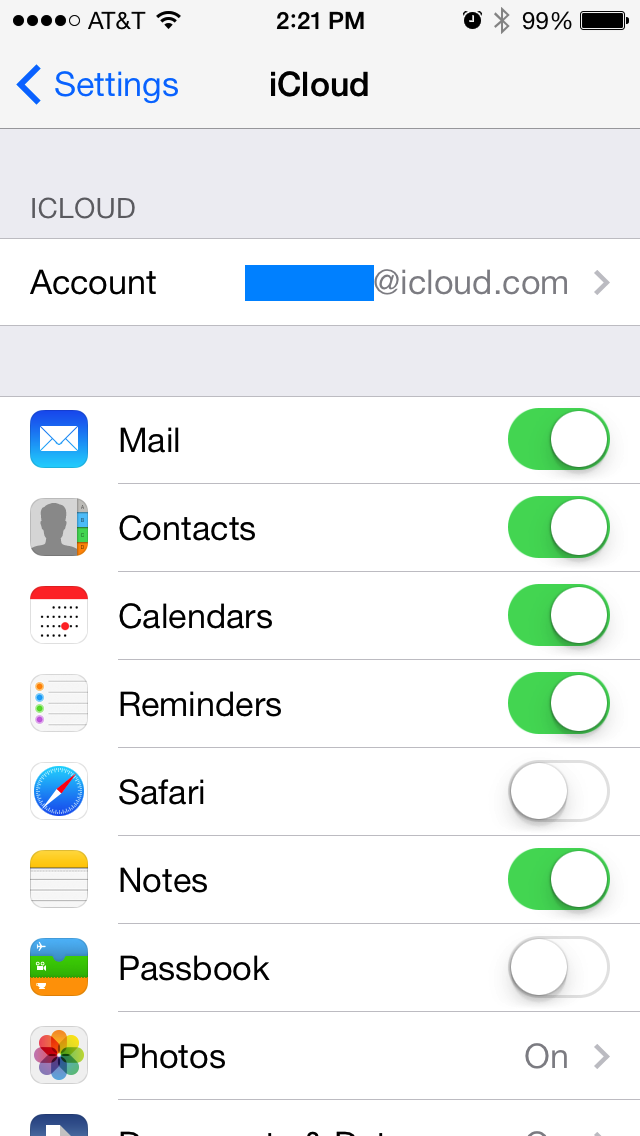Turn off Notes syncing
The image size is (640, 1136).
(558, 879)
